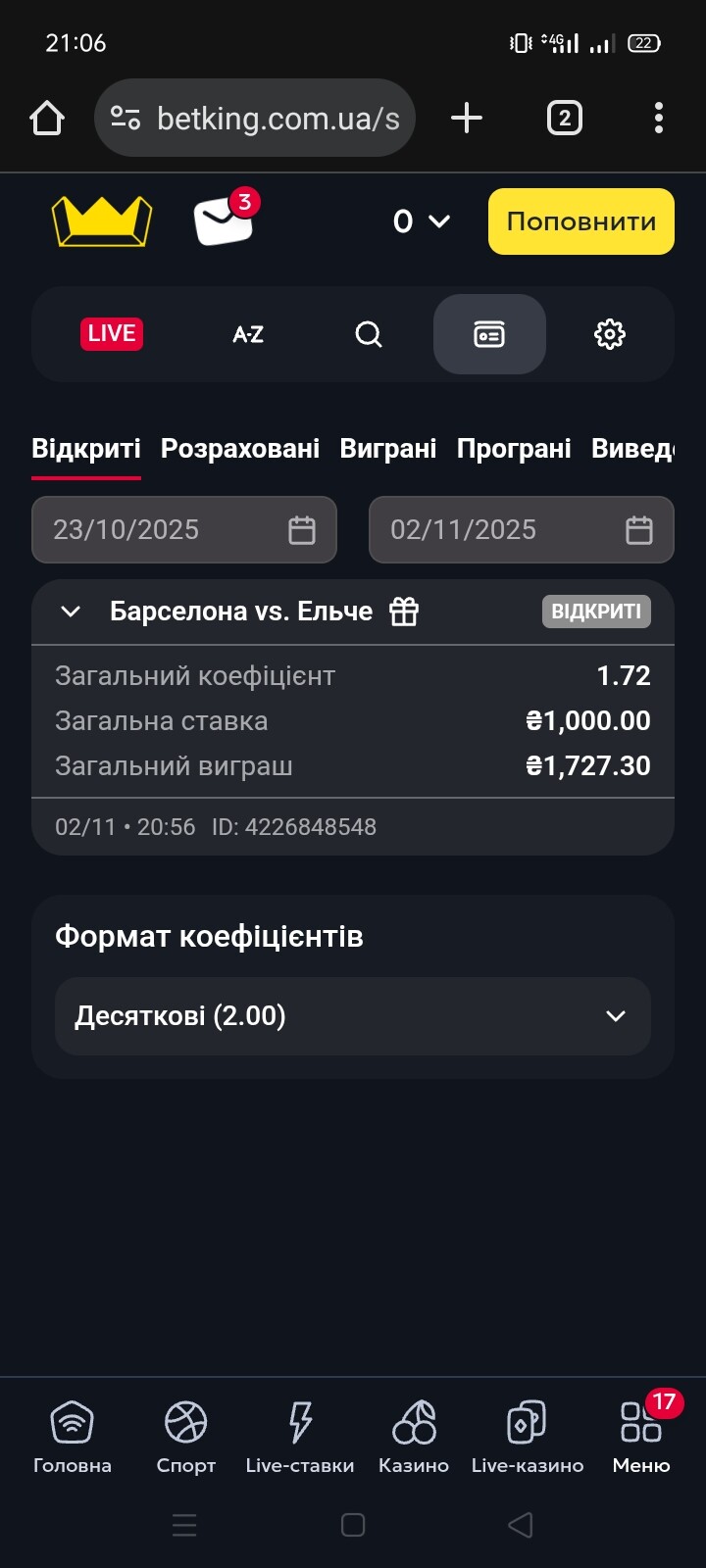Open the Десяткові (2.00) odds format dropdown
Screen dimensions: 706x1568
coord(353,1016)
